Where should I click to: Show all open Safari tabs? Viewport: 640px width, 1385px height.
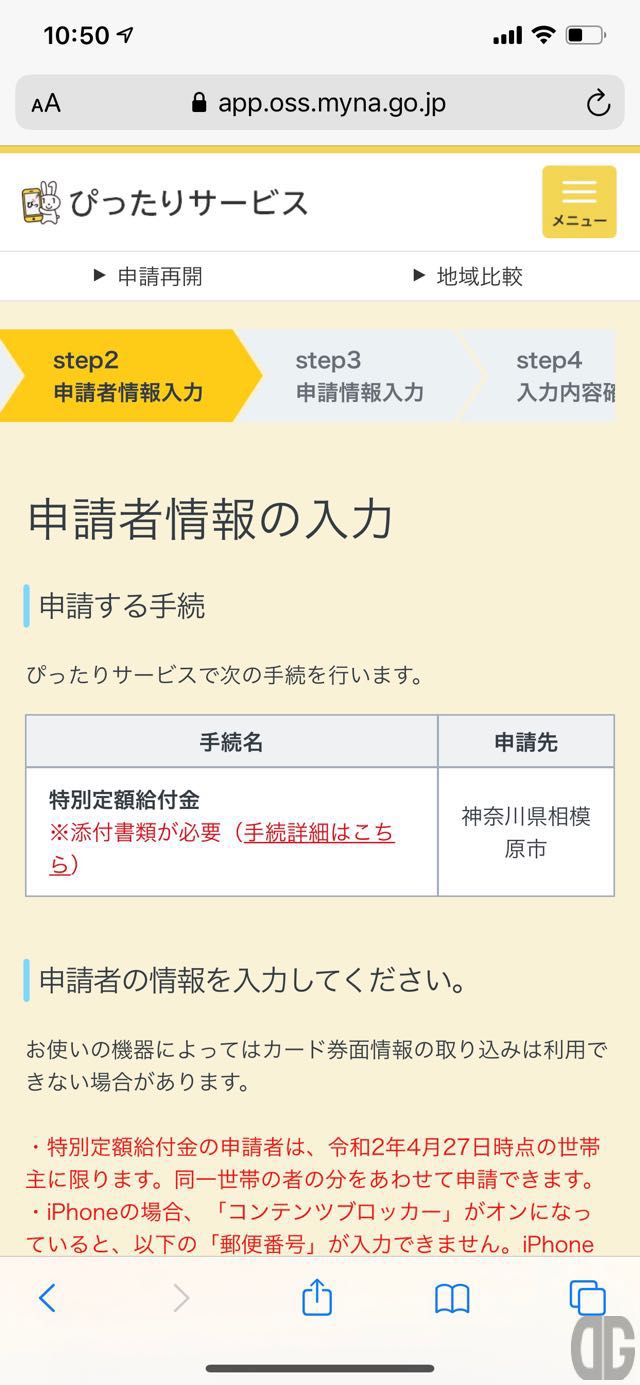[x=587, y=1297]
